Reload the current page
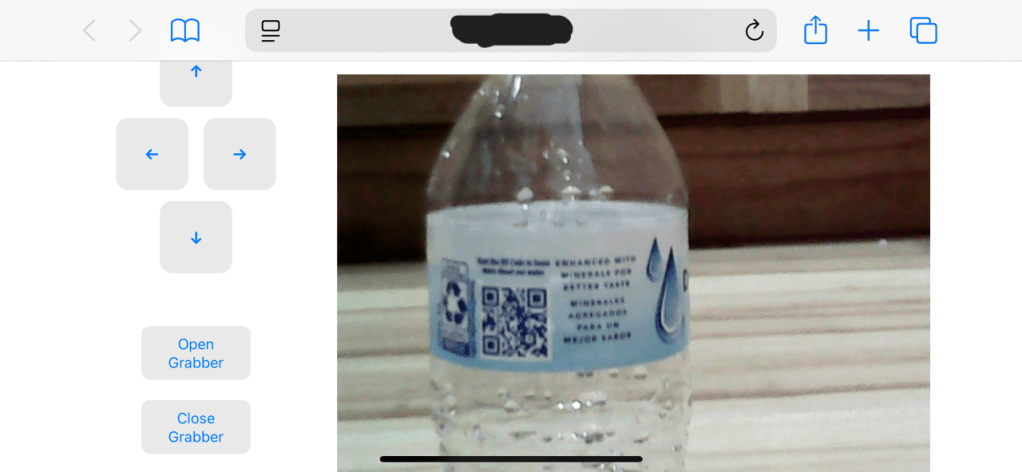This screenshot has width=1022, height=472. tap(754, 31)
